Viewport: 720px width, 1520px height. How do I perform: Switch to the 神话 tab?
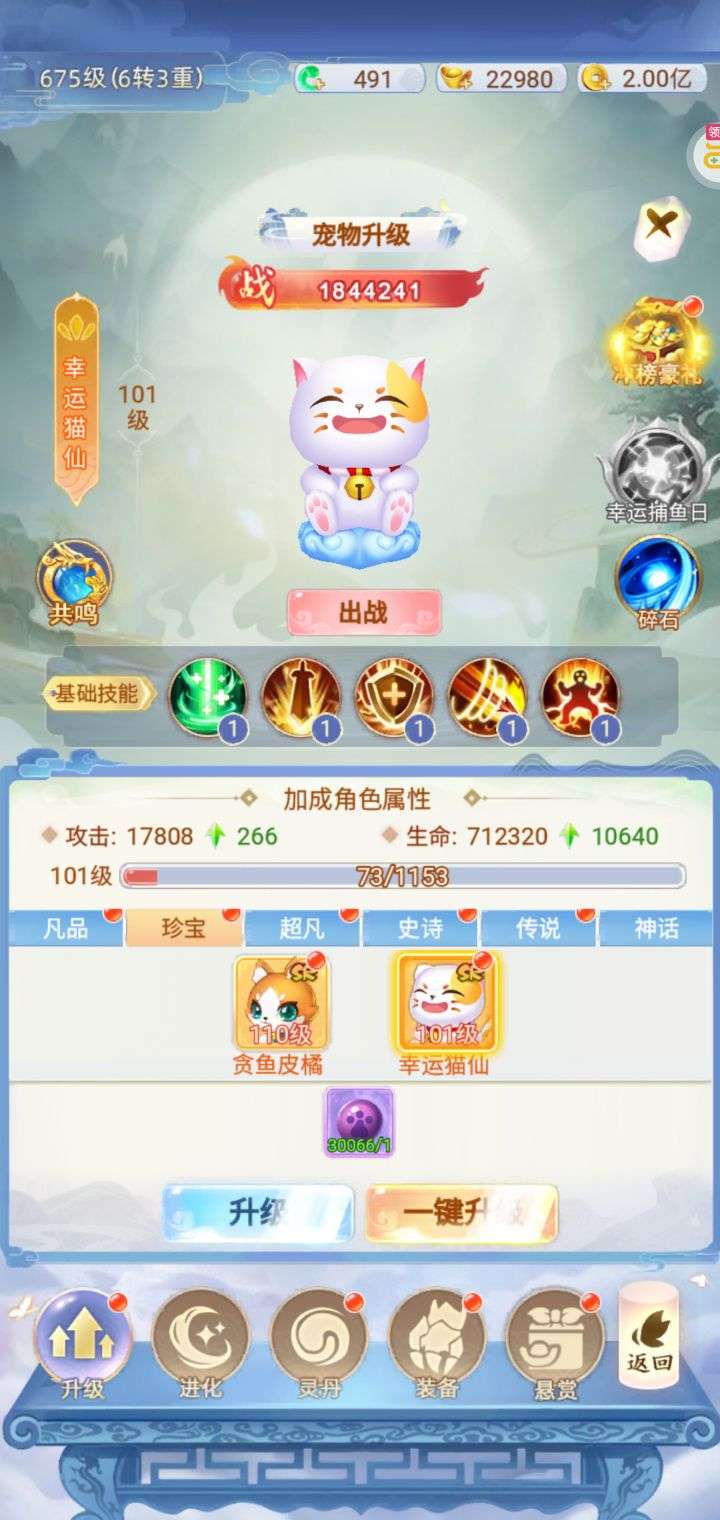(x=657, y=928)
